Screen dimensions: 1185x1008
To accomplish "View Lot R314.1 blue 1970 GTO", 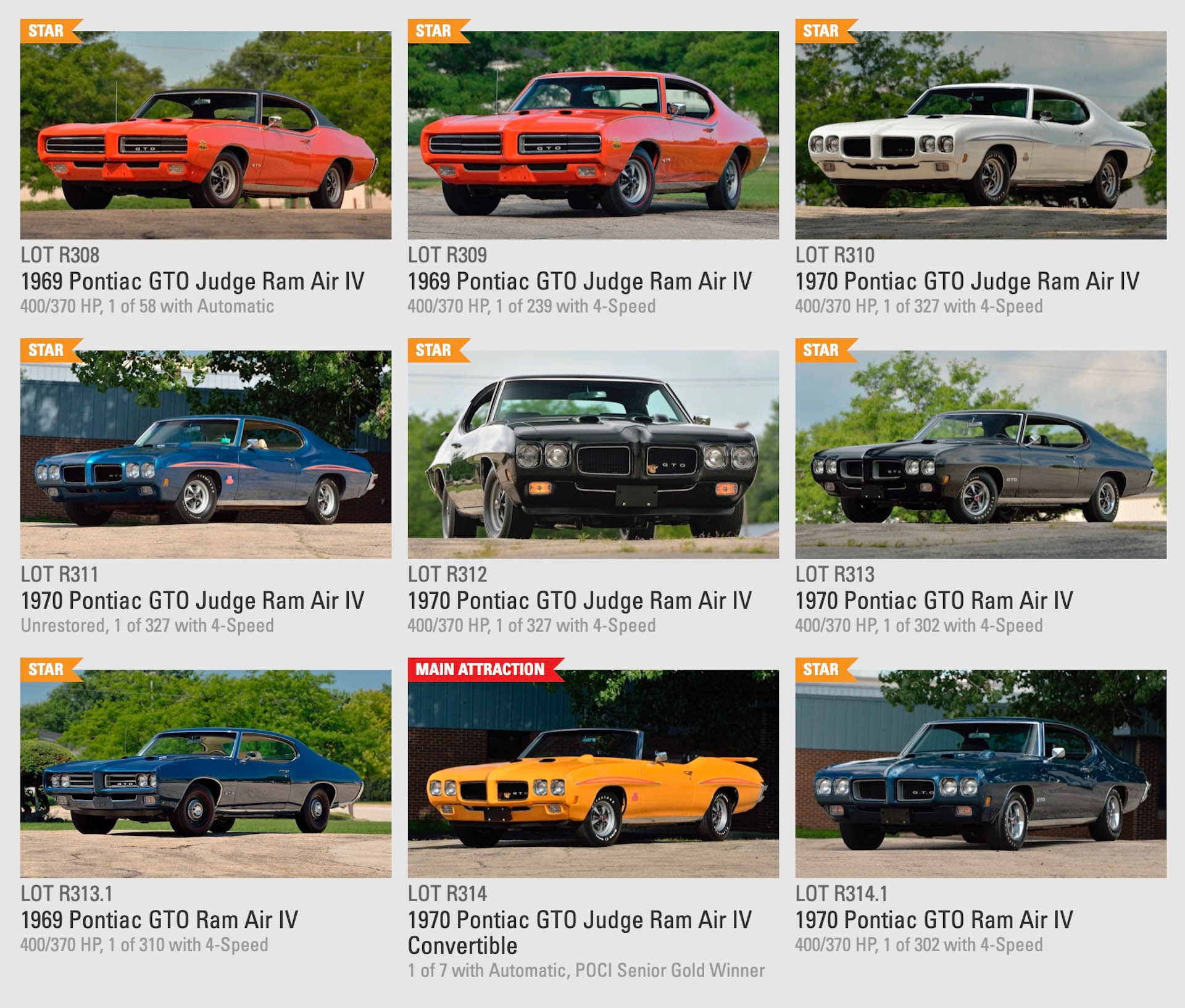I will click(980, 773).
